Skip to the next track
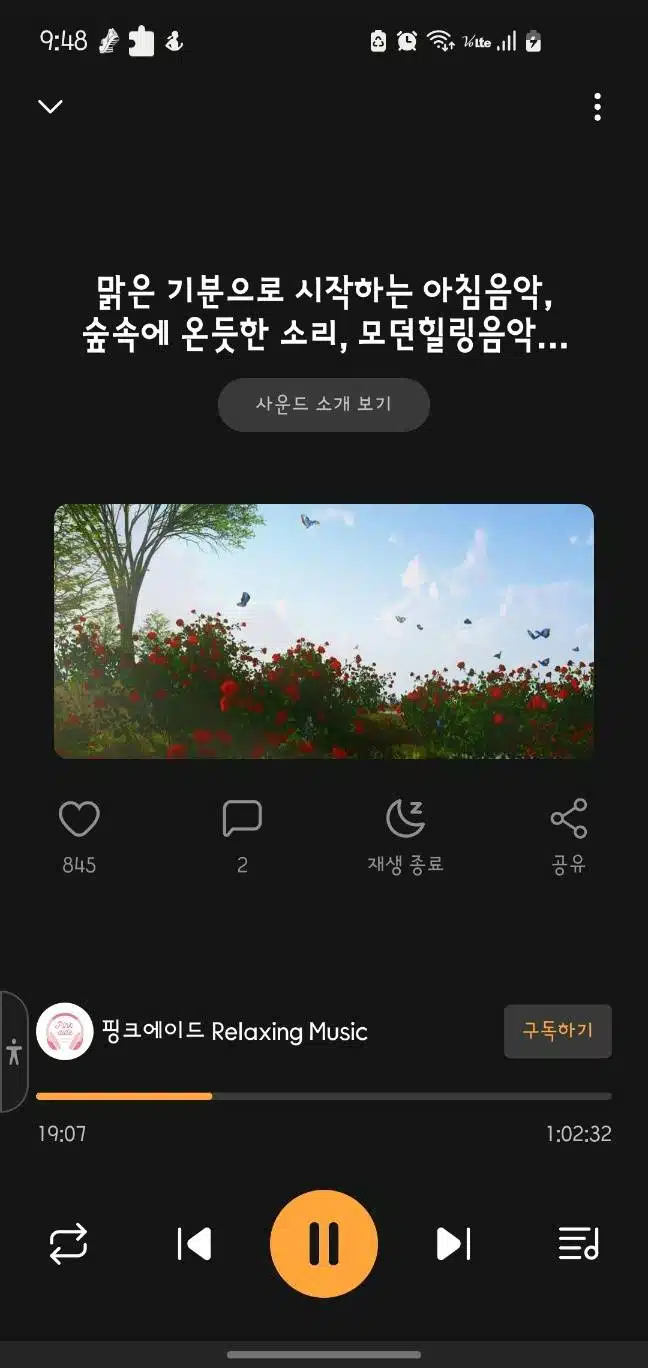This screenshot has width=648, height=1368. coord(453,1244)
